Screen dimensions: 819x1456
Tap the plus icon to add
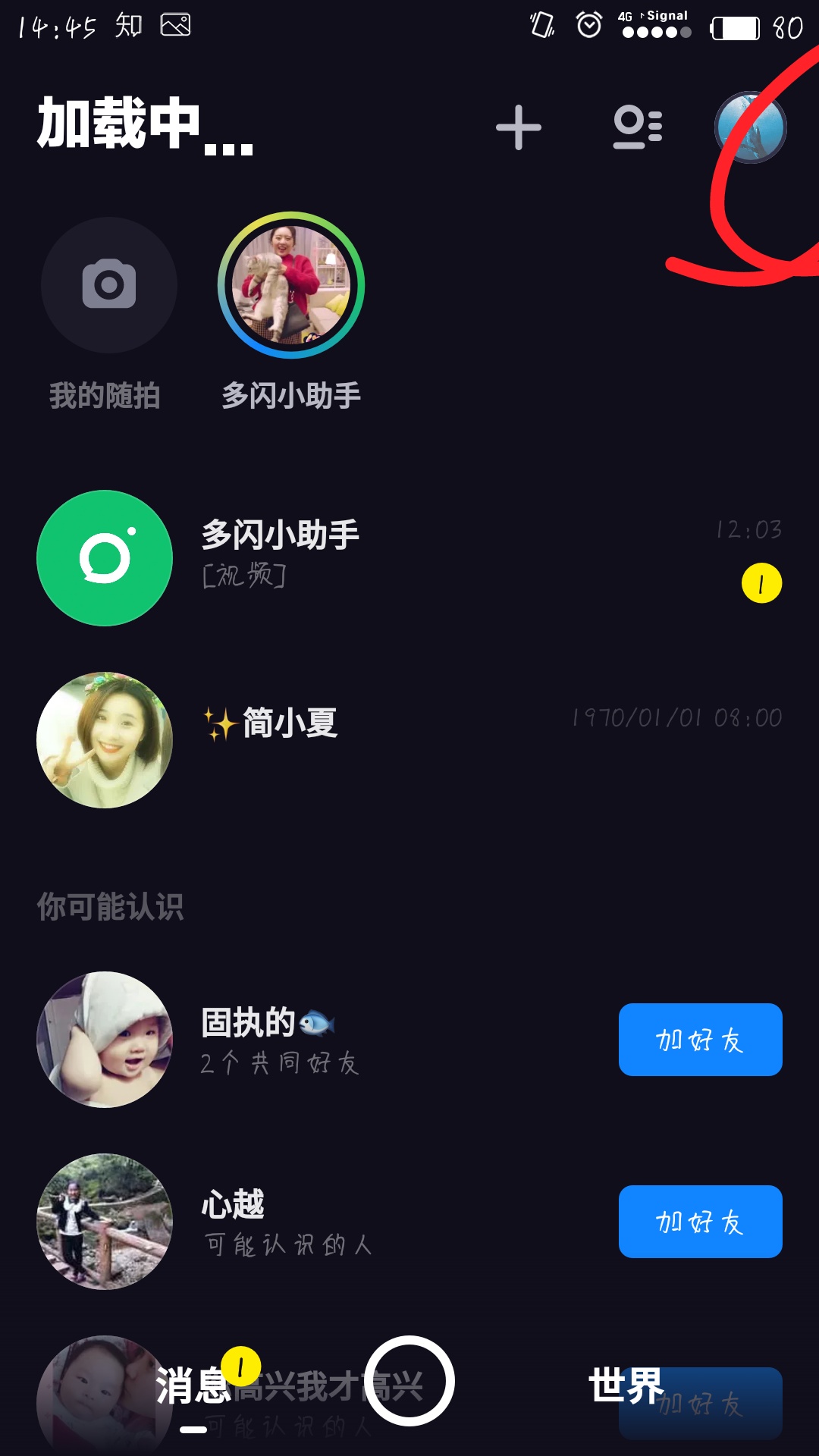(519, 127)
